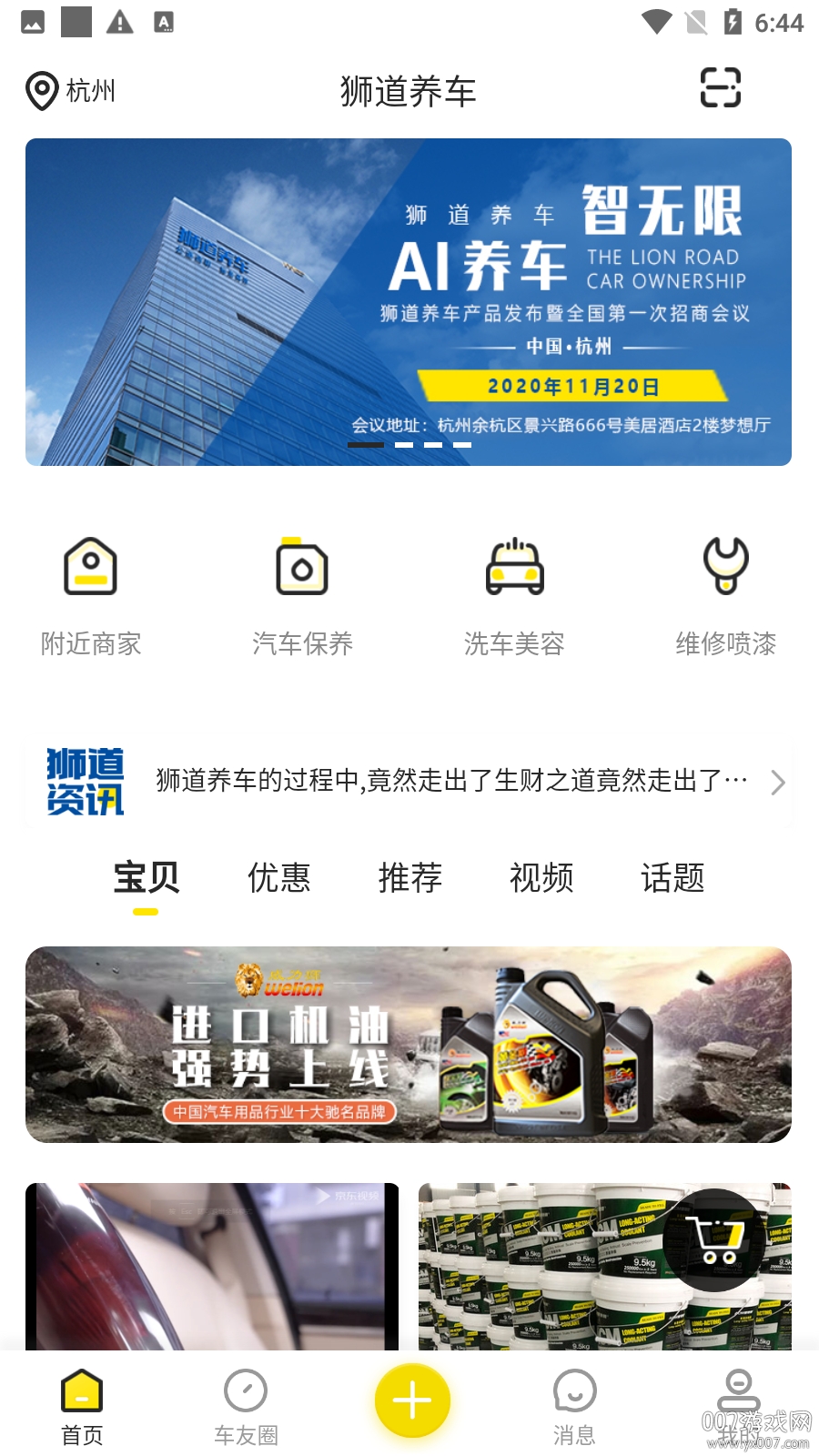Tap the 维修喷漆 repair and paint icon
Viewport: 819px width, 1456px height.
[x=727, y=568]
